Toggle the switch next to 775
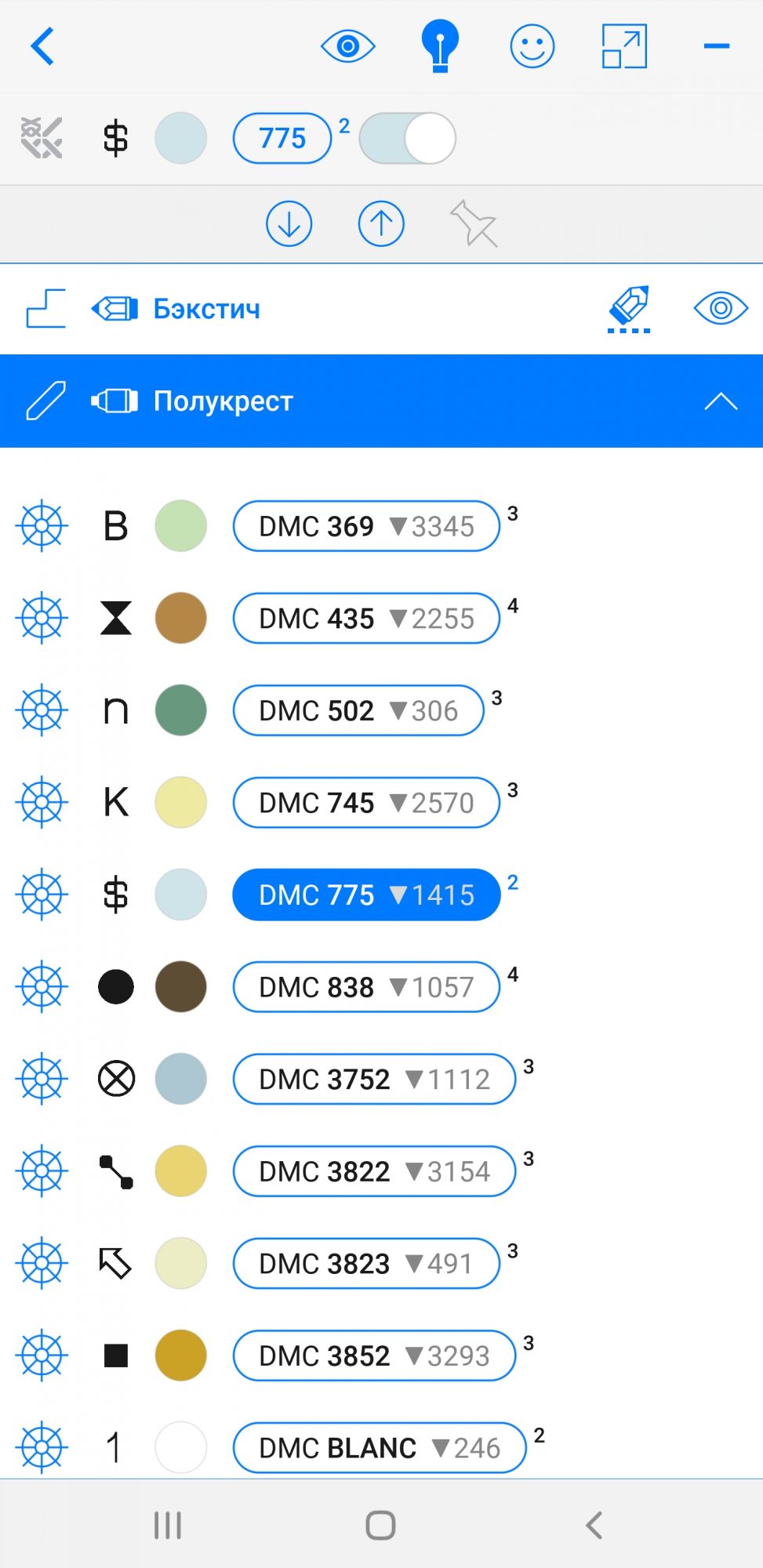763x1568 pixels. pyautogui.click(x=407, y=139)
